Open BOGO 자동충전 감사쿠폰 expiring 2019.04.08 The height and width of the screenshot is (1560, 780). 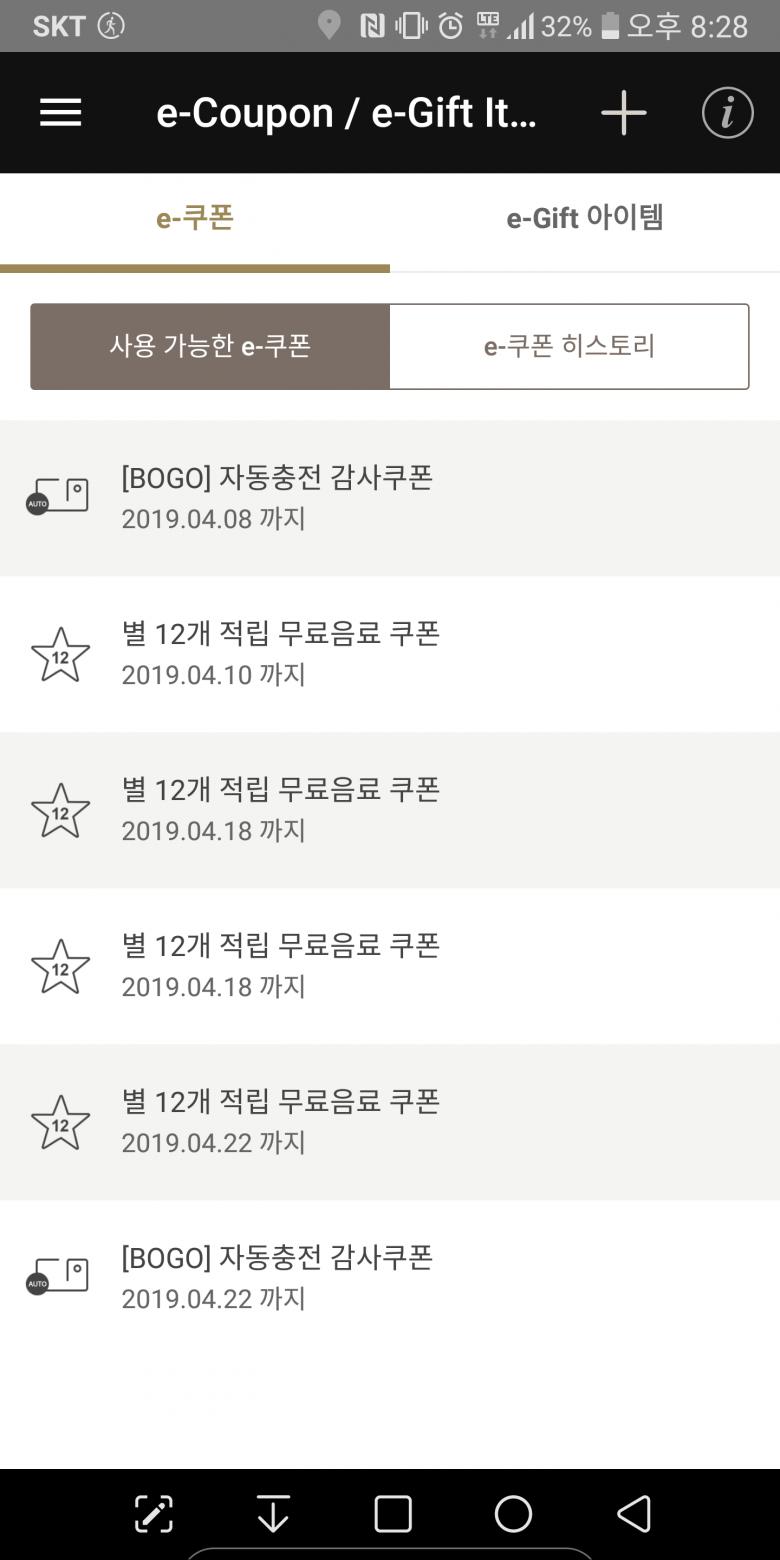pyautogui.click(x=390, y=497)
